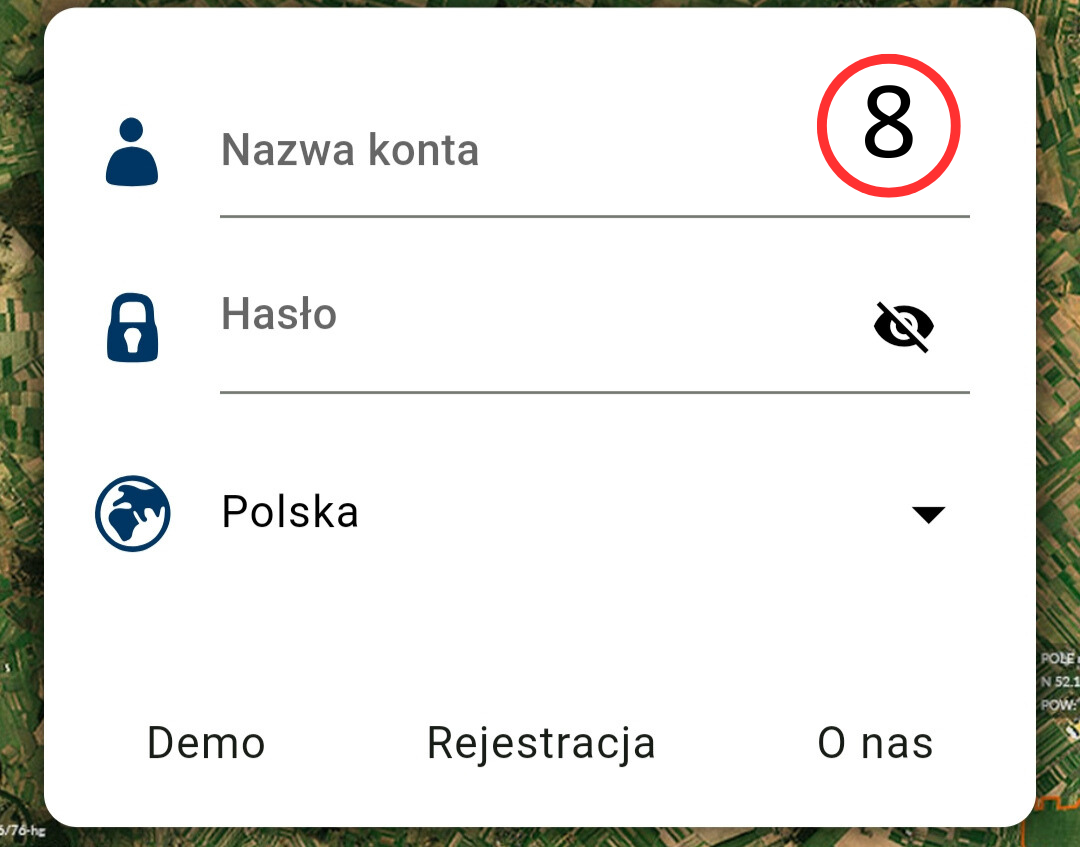Toggle password visibility eye icon

click(x=904, y=327)
